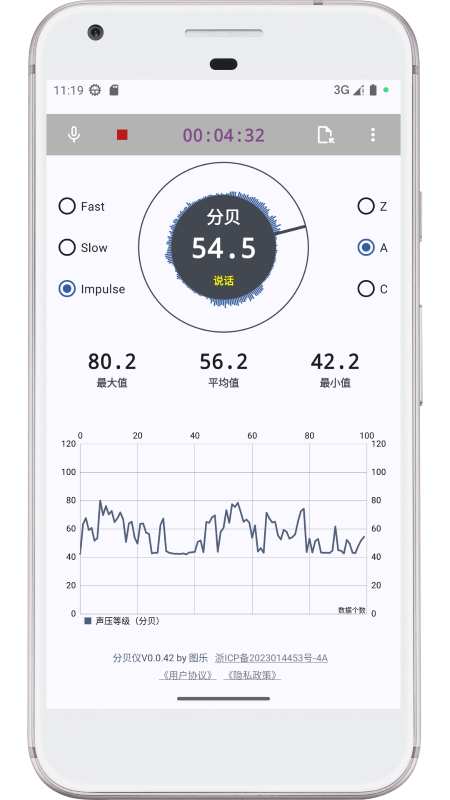The image size is (450, 800).
Task: Choose the Impulse response option
Action: [92, 289]
